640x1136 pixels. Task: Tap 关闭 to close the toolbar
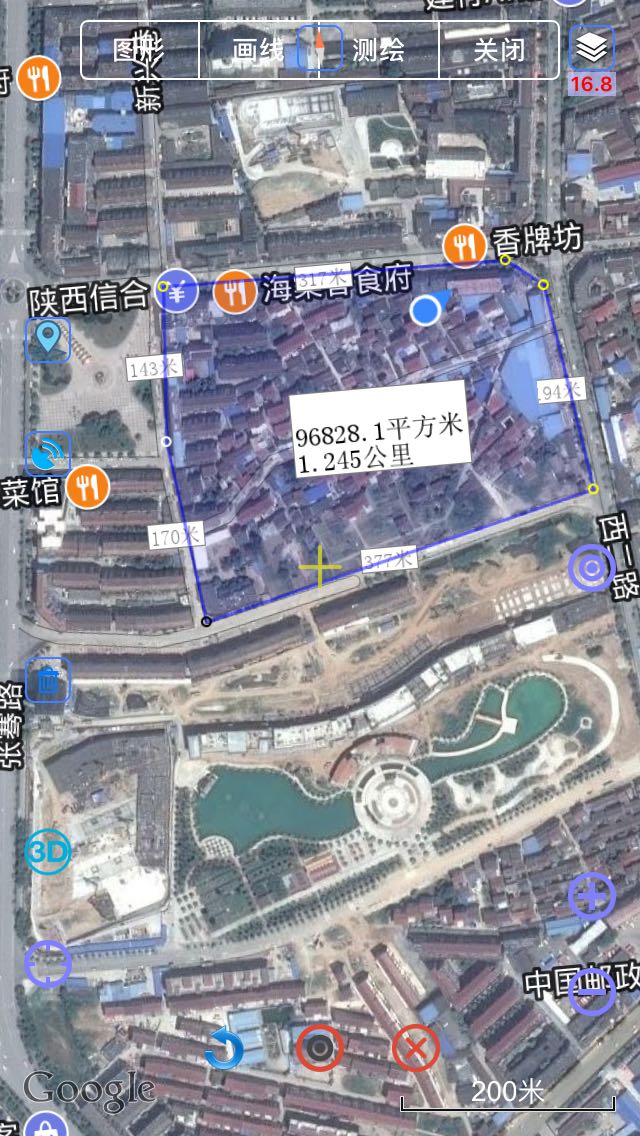[x=499, y=50]
